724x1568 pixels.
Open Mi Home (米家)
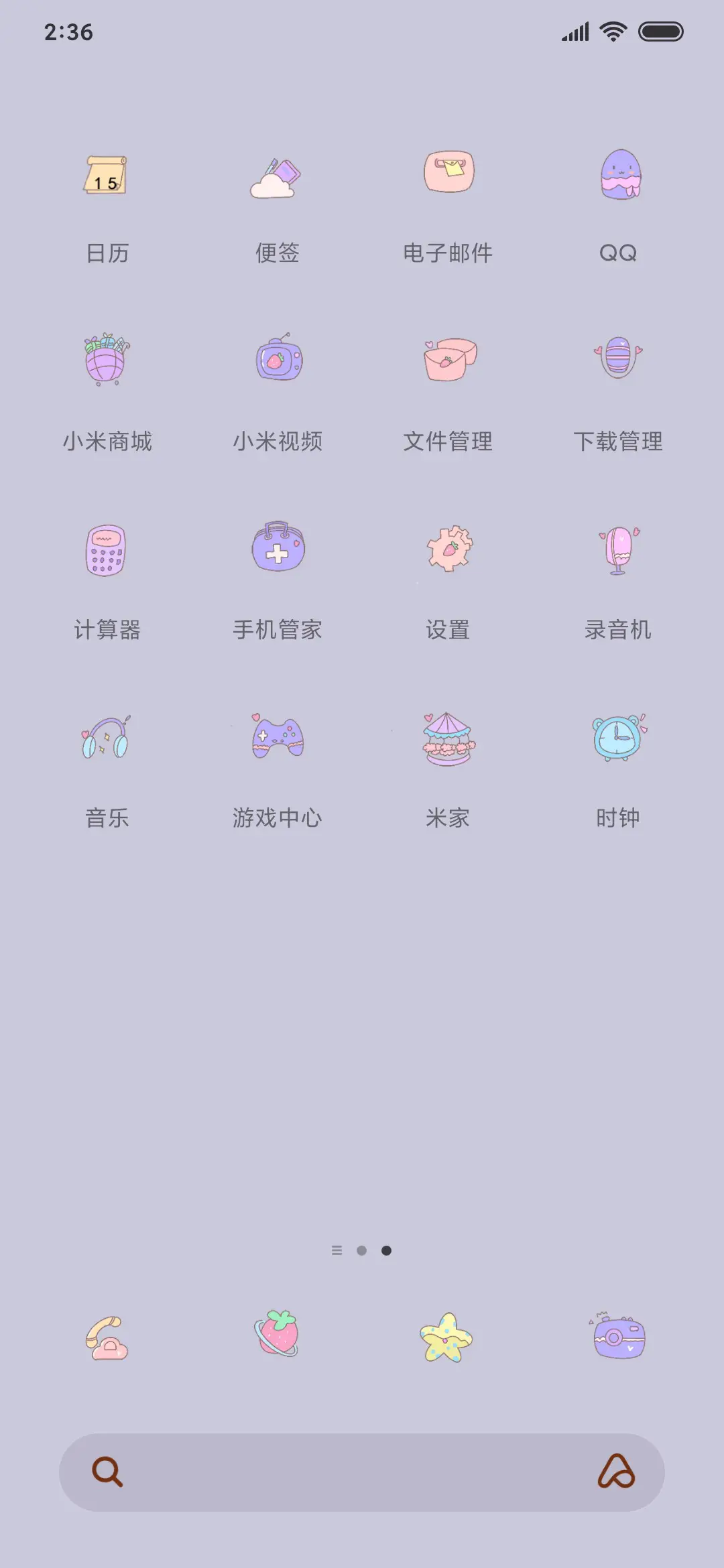[447, 737]
